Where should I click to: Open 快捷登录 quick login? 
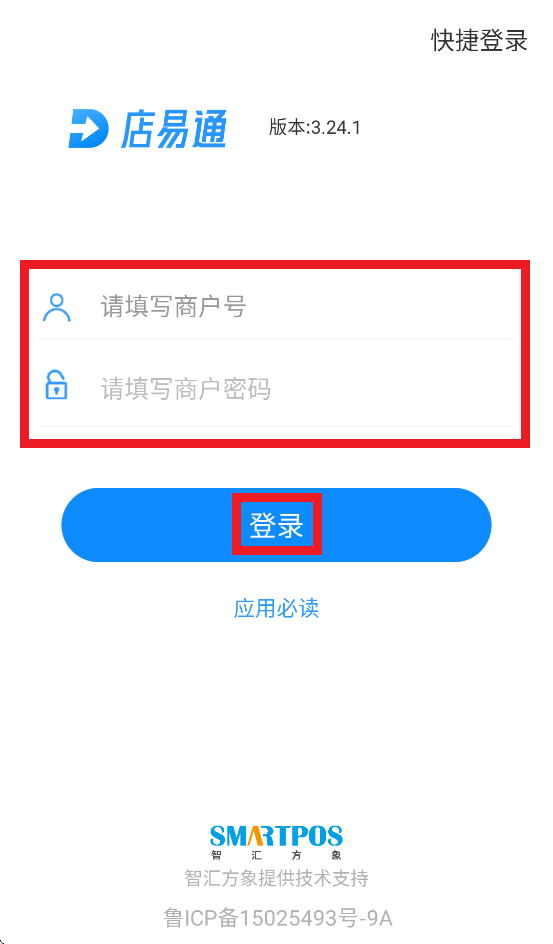(x=479, y=41)
